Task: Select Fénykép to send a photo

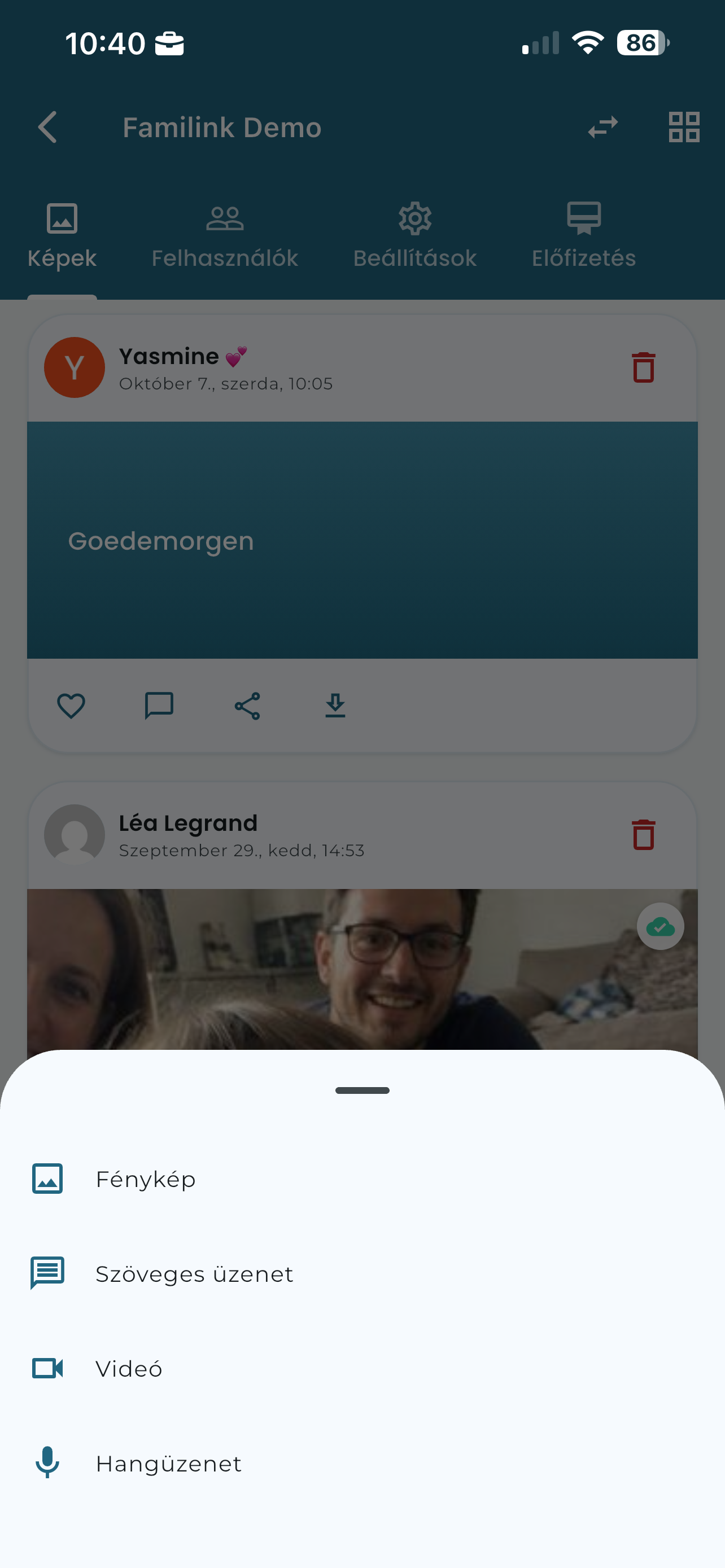Action: pyautogui.click(x=362, y=1179)
